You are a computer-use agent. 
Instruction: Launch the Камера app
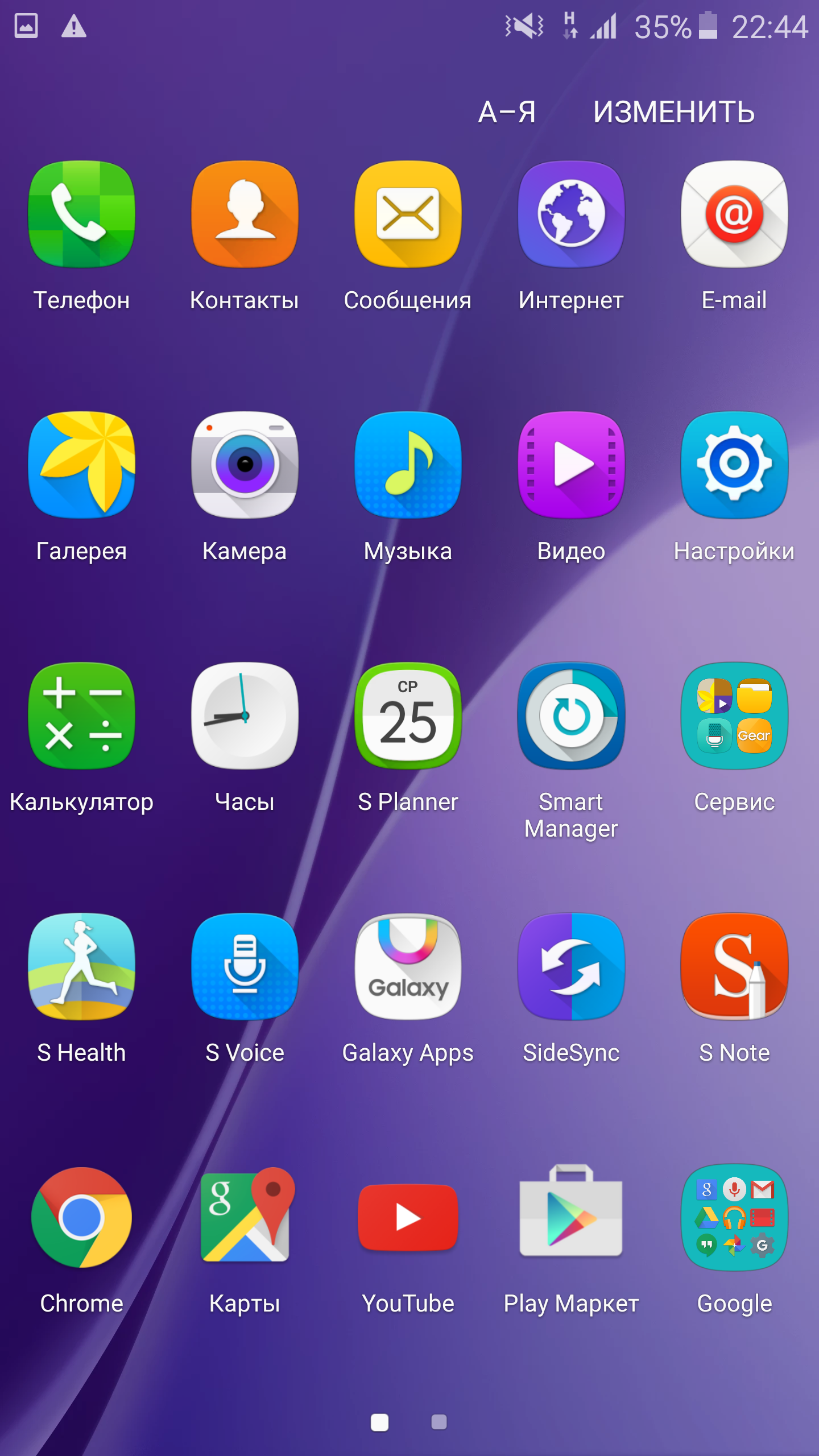point(245,465)
